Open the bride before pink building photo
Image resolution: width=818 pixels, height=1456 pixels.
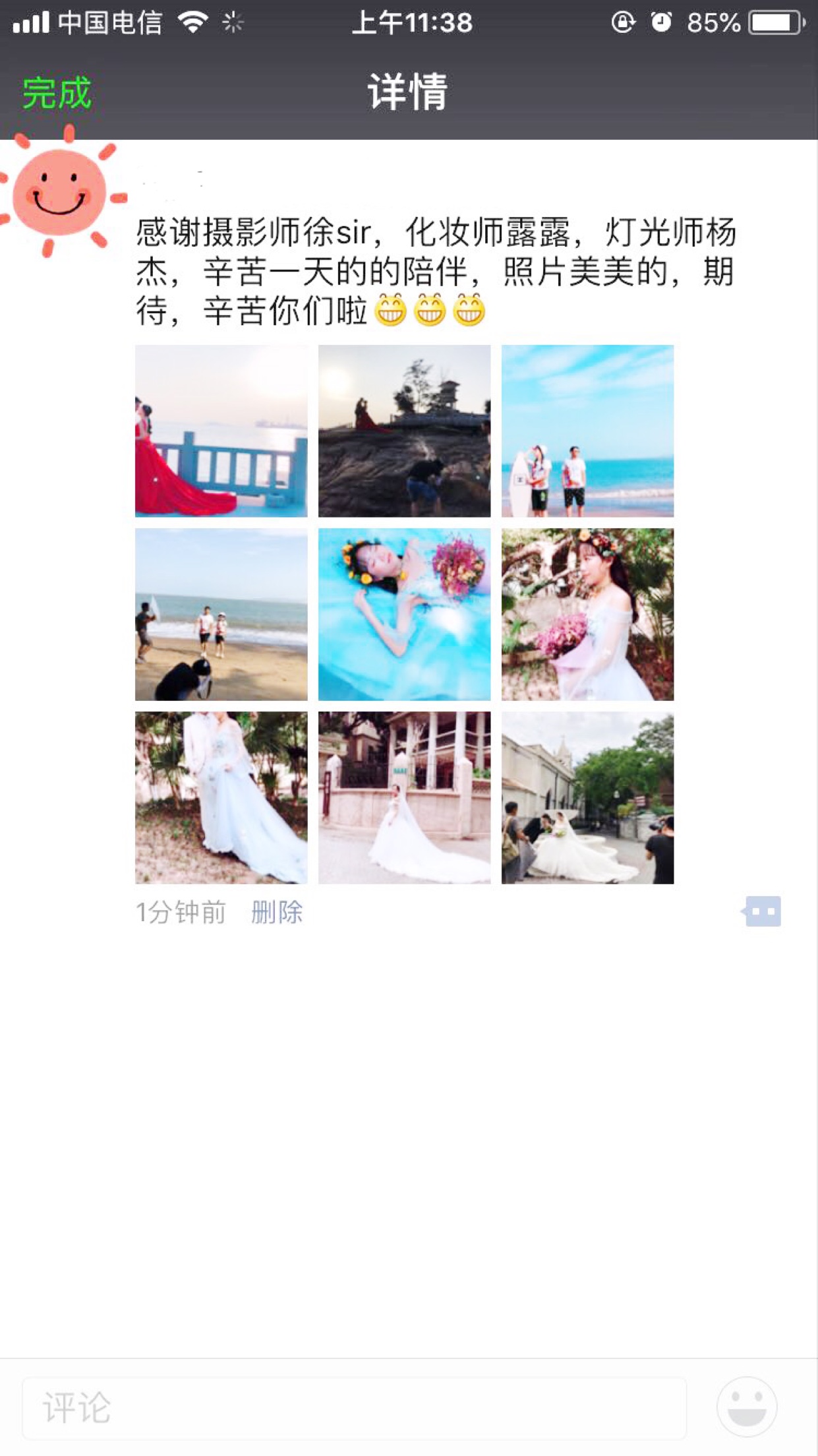tap(405, 797)
